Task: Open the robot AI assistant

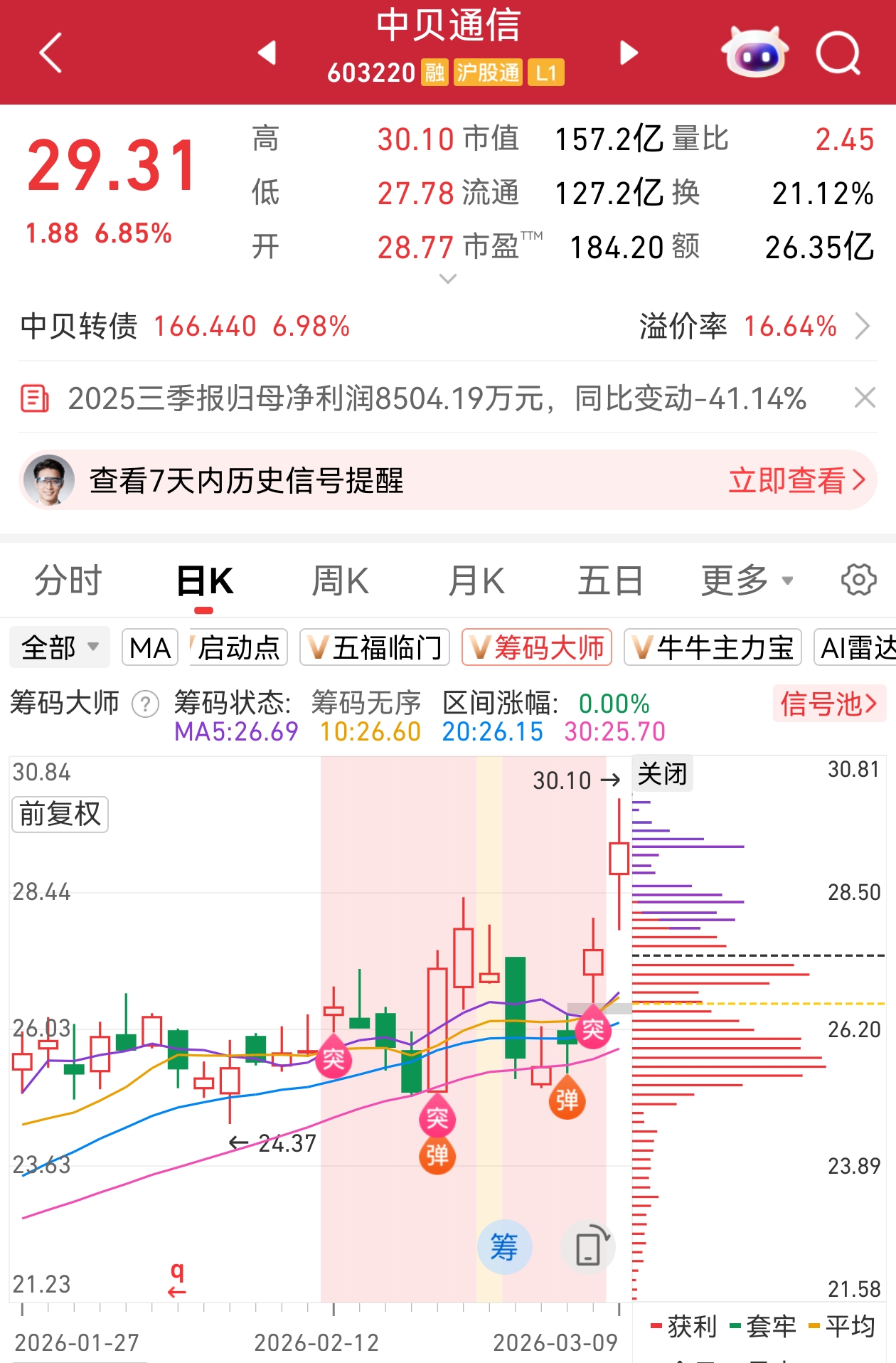Action: 754,53
